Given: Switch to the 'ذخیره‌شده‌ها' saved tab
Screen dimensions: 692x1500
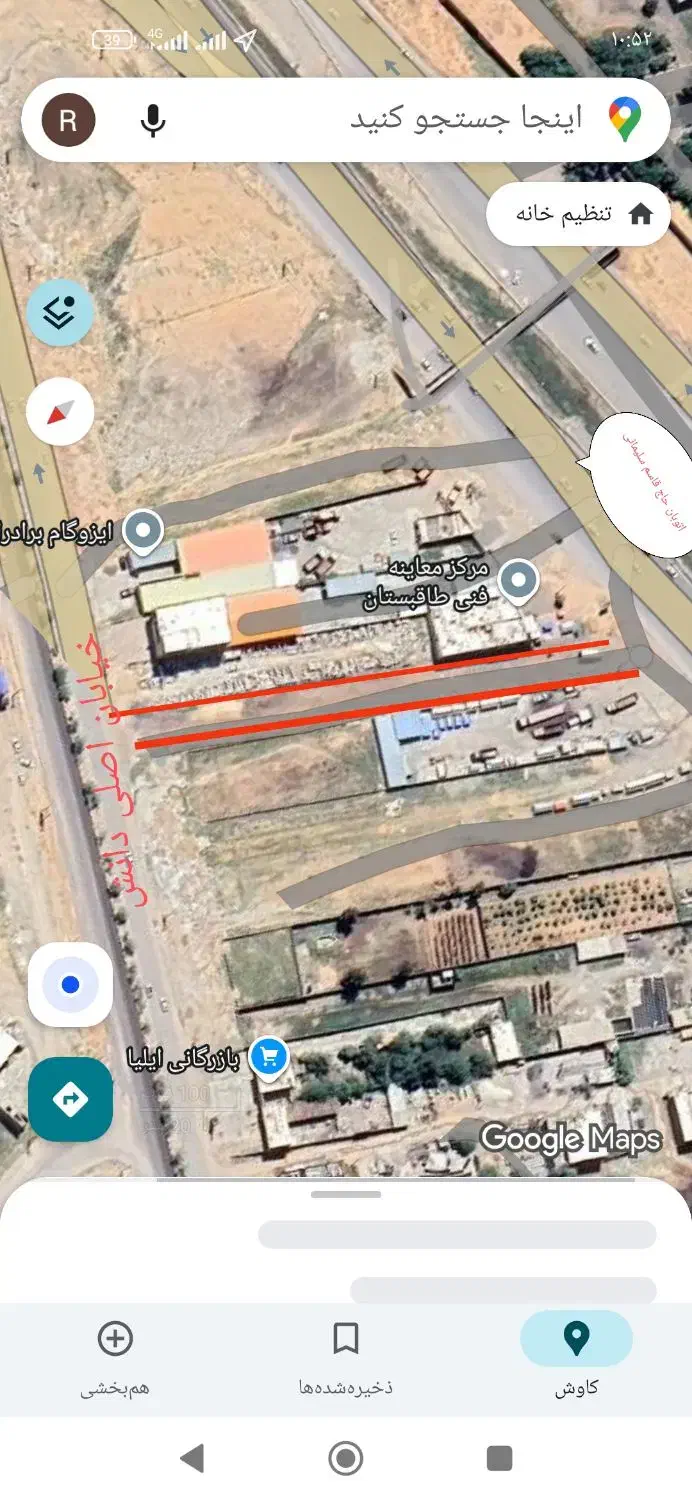Looking at the screenshot, I should tap(346, 1358).
